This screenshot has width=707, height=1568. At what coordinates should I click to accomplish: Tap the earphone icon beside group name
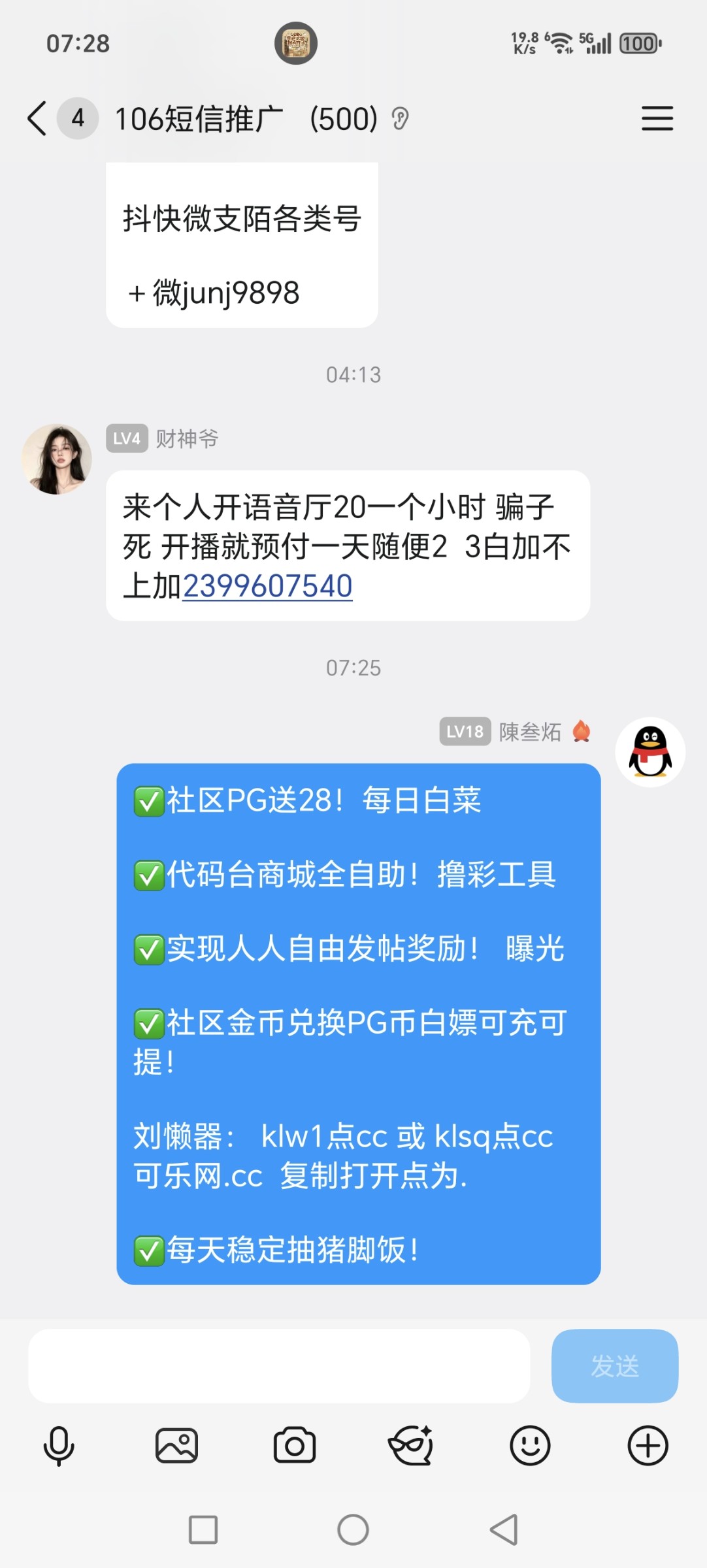399,119
